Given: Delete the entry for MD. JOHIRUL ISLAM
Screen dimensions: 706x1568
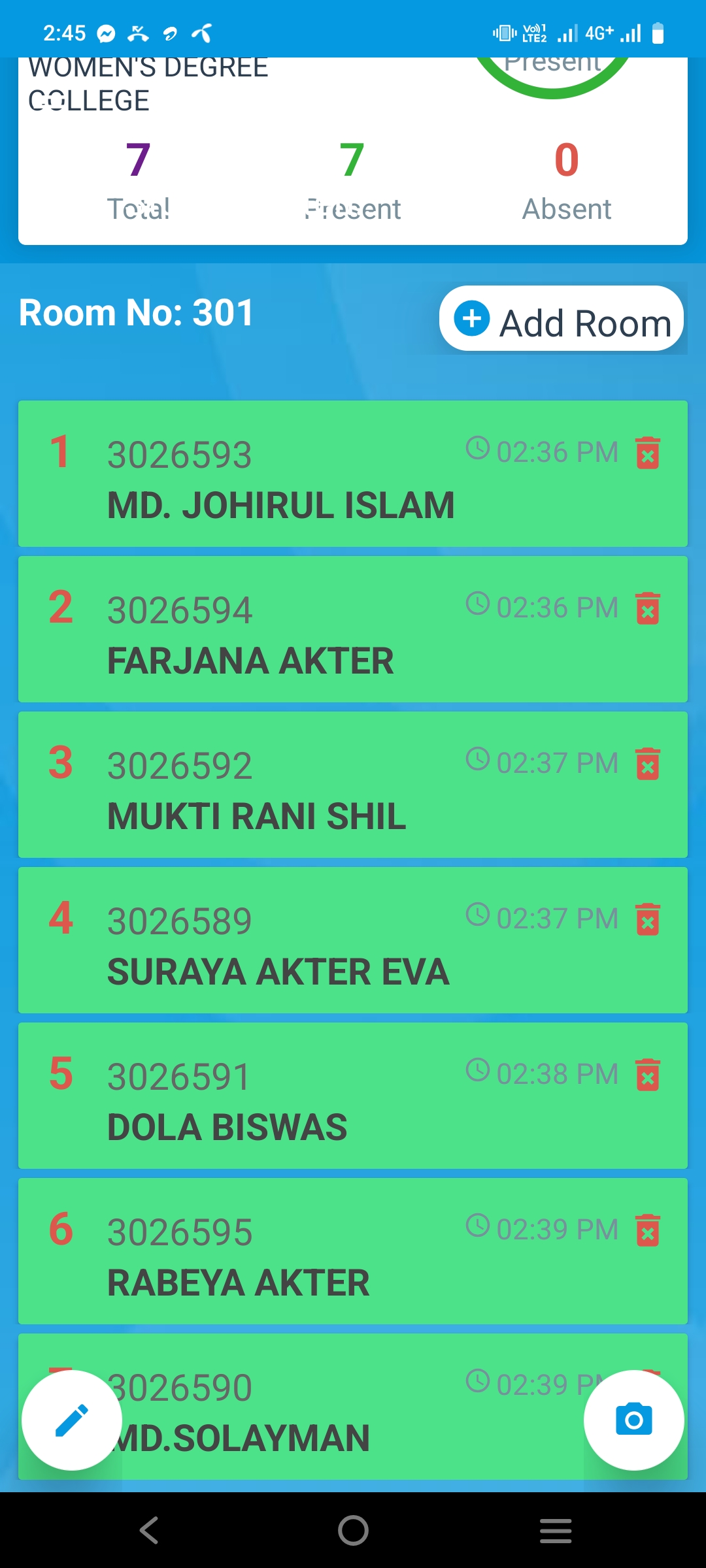Looking at the screenshot, I should pos(648,453).
